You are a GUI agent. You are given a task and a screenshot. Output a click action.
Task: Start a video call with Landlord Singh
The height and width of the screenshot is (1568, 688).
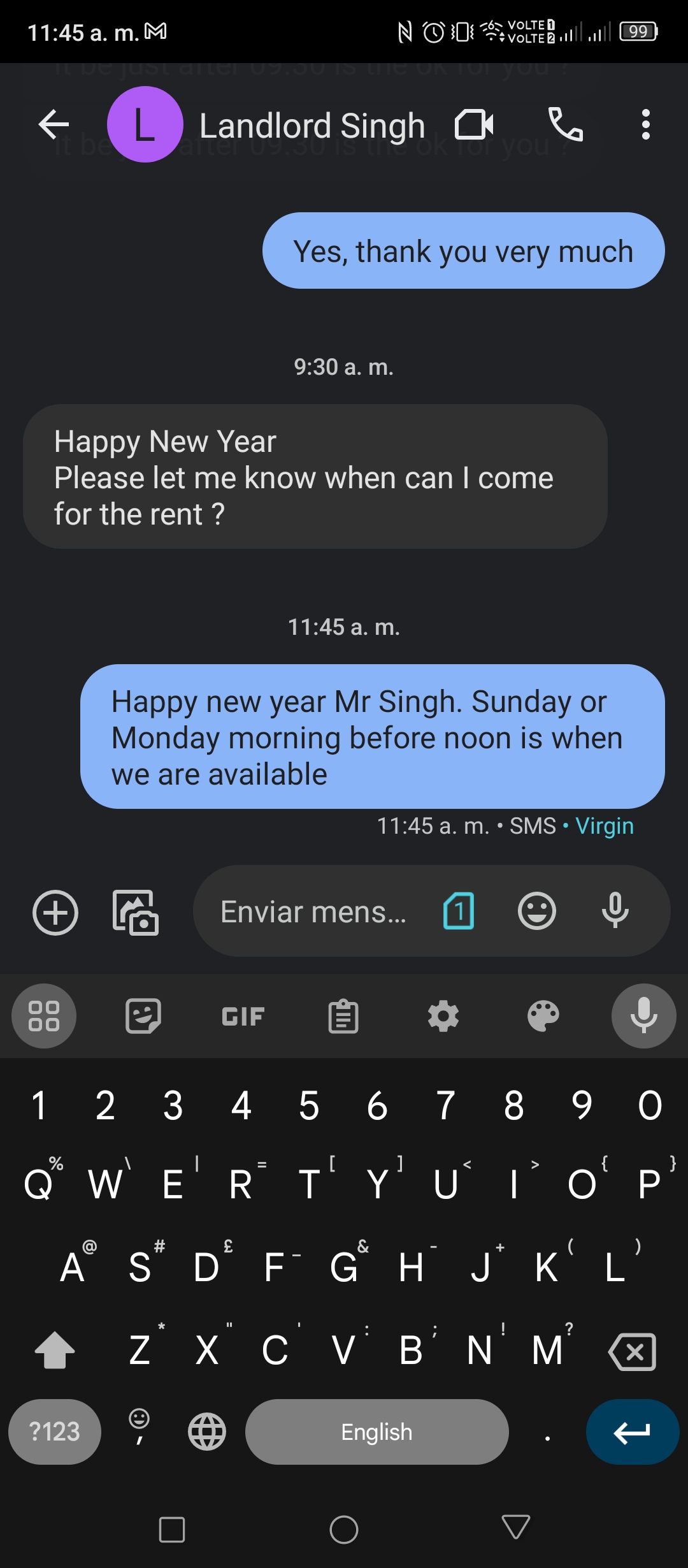[475, 124]
